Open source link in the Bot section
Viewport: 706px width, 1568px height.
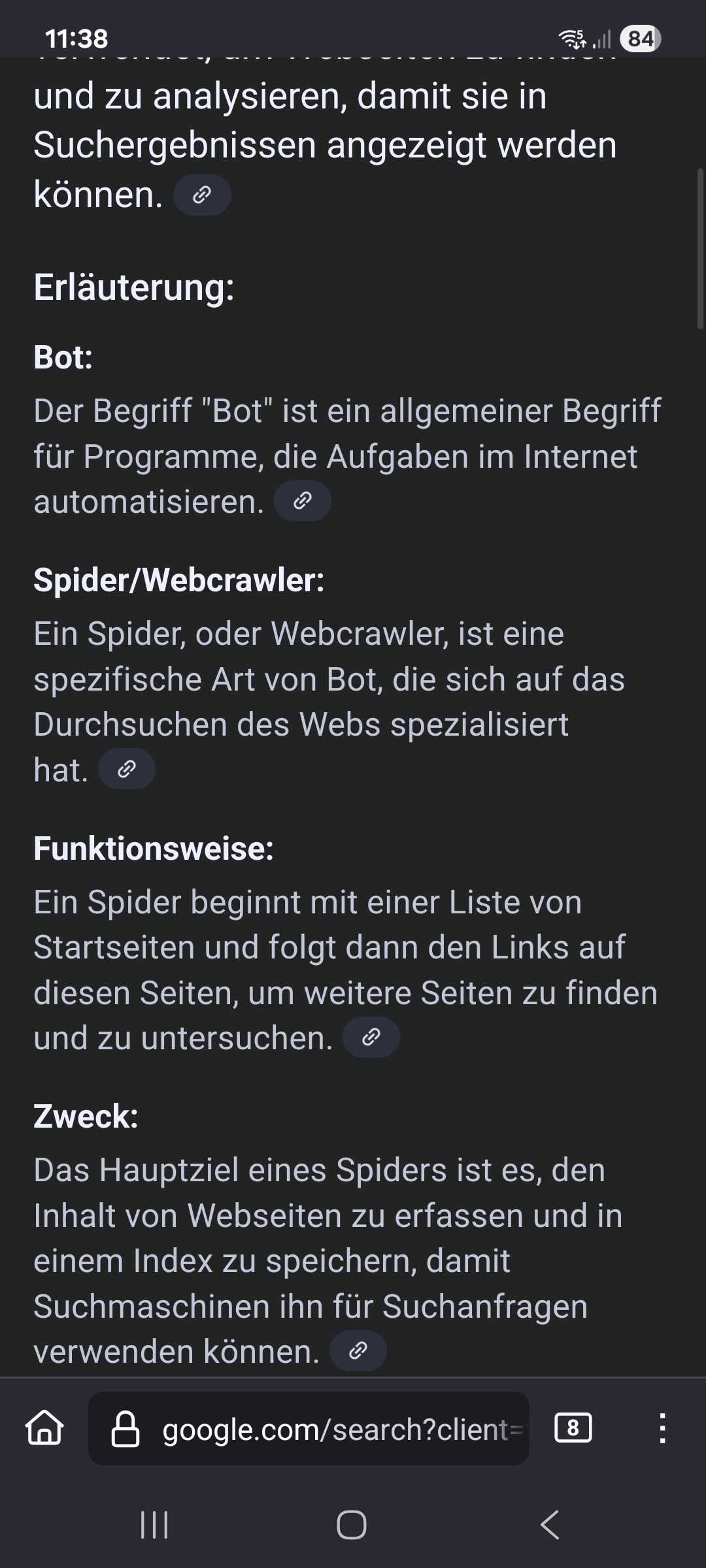302,501
